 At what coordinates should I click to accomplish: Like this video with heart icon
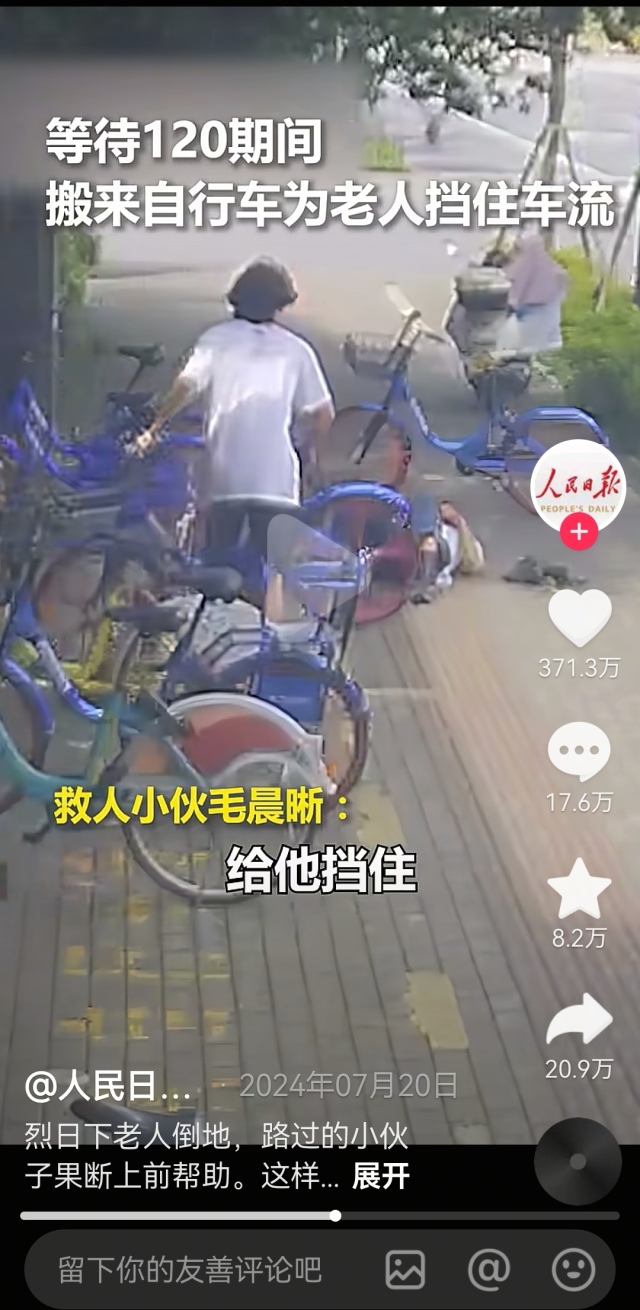pos(579,618)
